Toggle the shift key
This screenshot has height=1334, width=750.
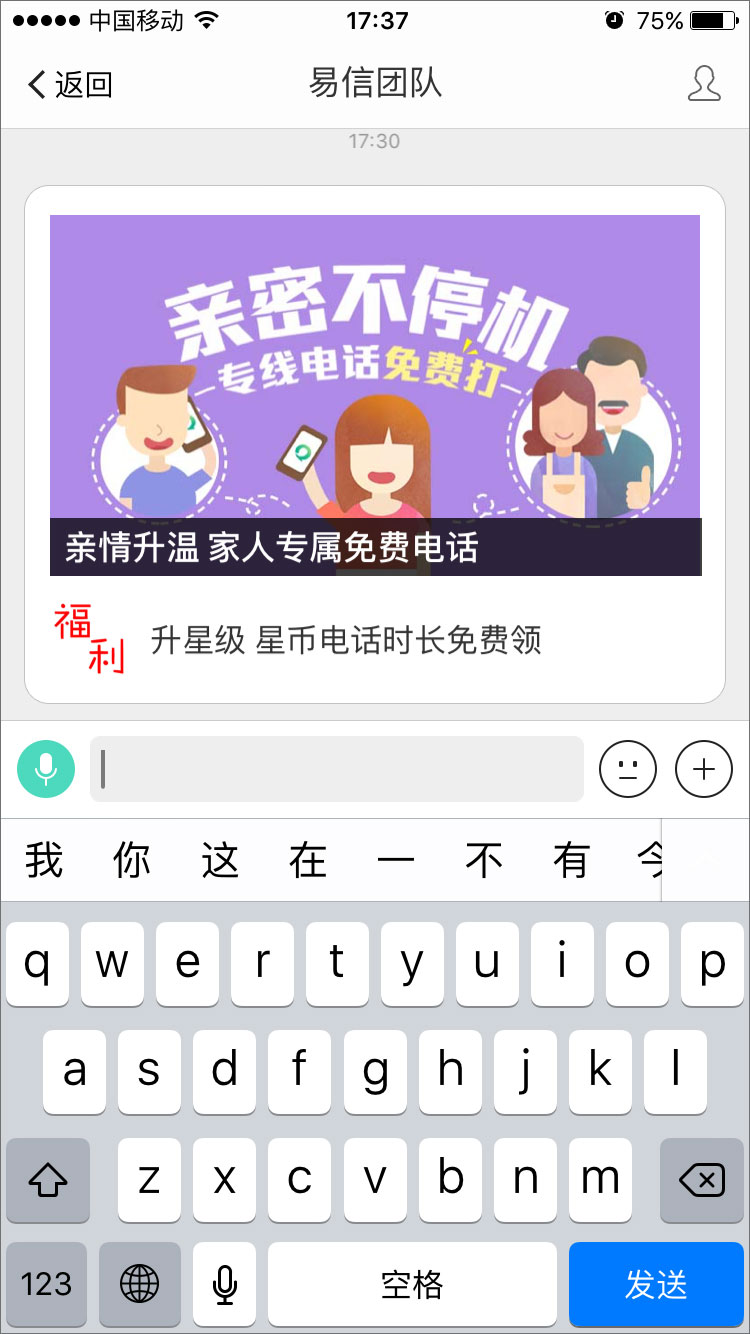coord(47,1181)
